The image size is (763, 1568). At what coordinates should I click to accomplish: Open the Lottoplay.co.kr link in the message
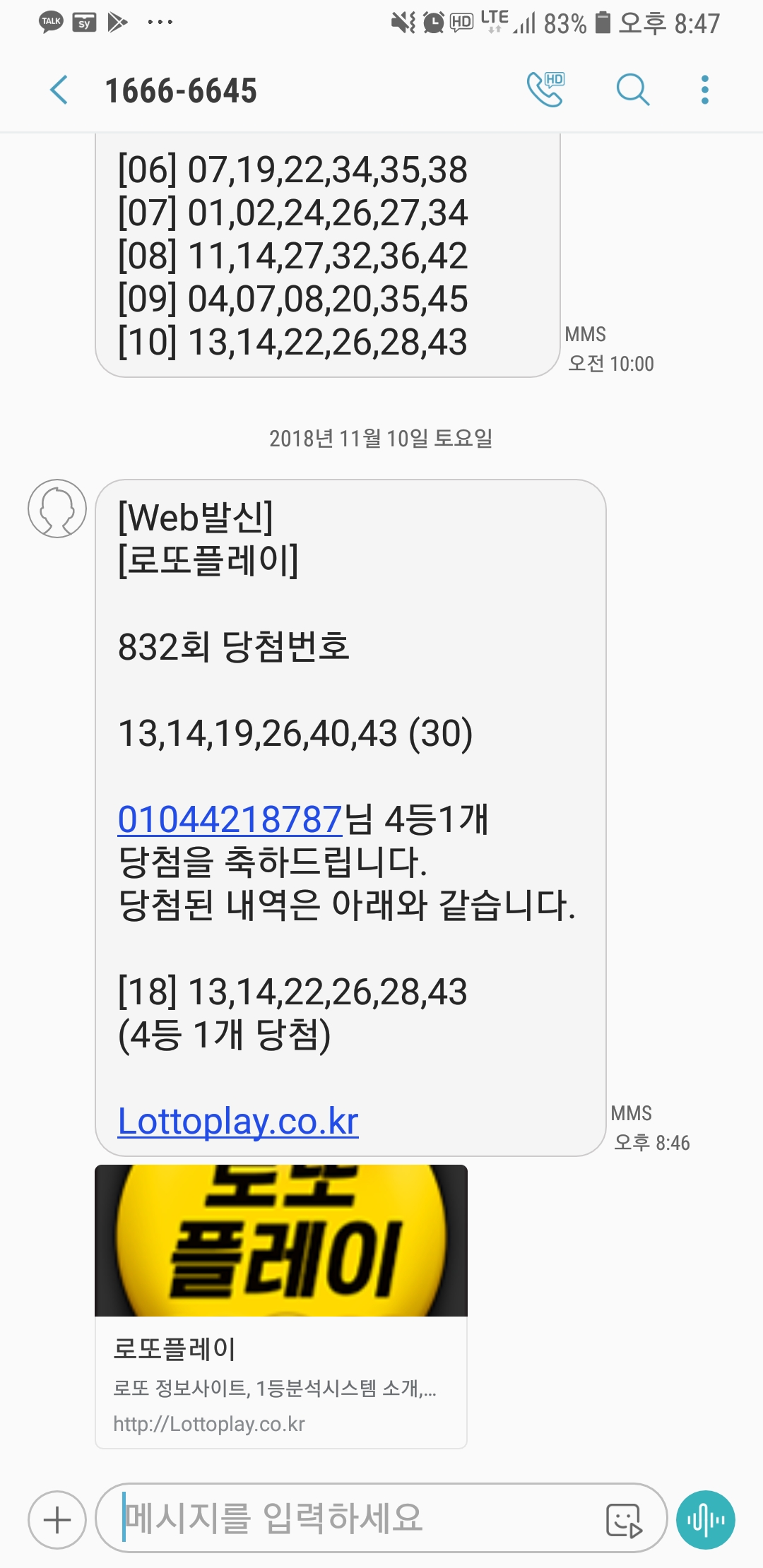[238, 1121]
